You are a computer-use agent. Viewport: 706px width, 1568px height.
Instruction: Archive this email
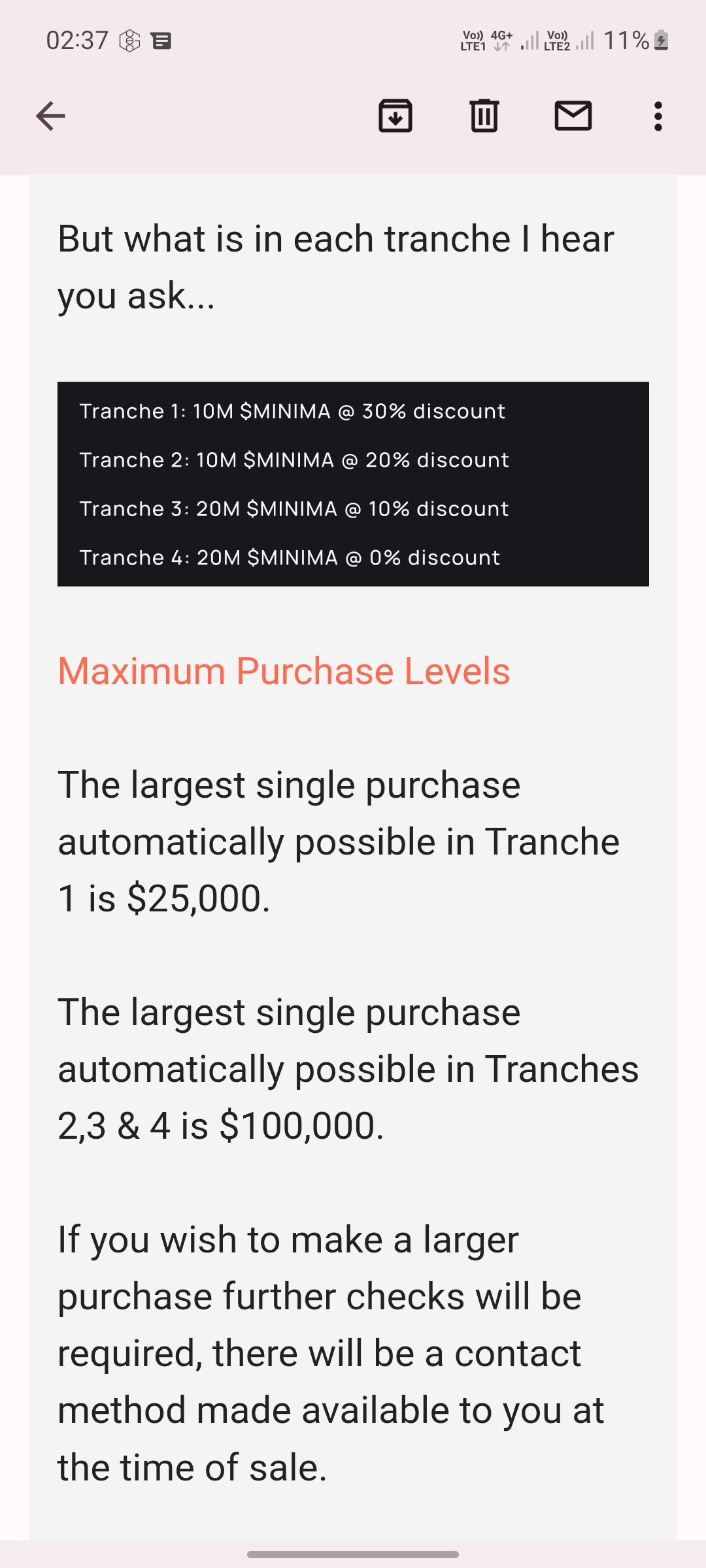pyautogui.click(x=395, y=116)
